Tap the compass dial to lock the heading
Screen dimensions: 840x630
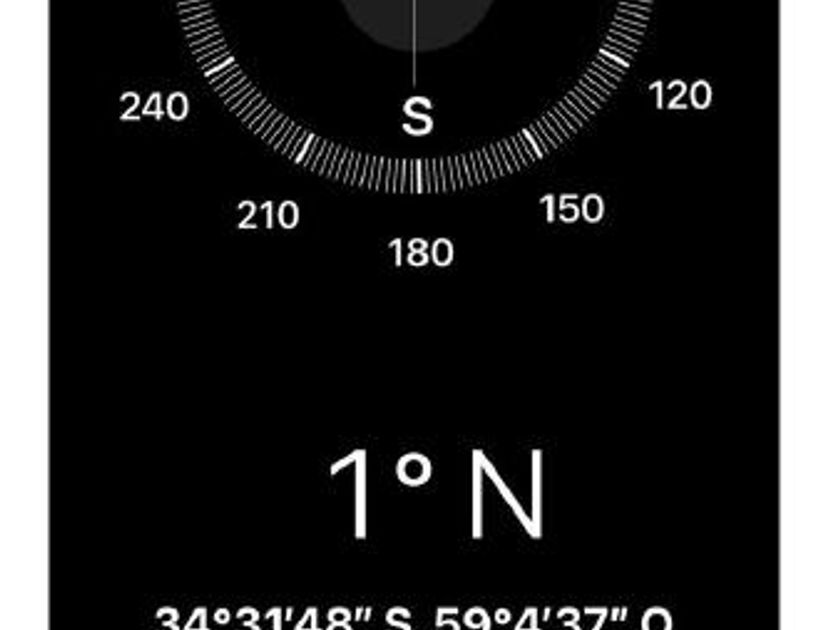(x=415, y=96)
